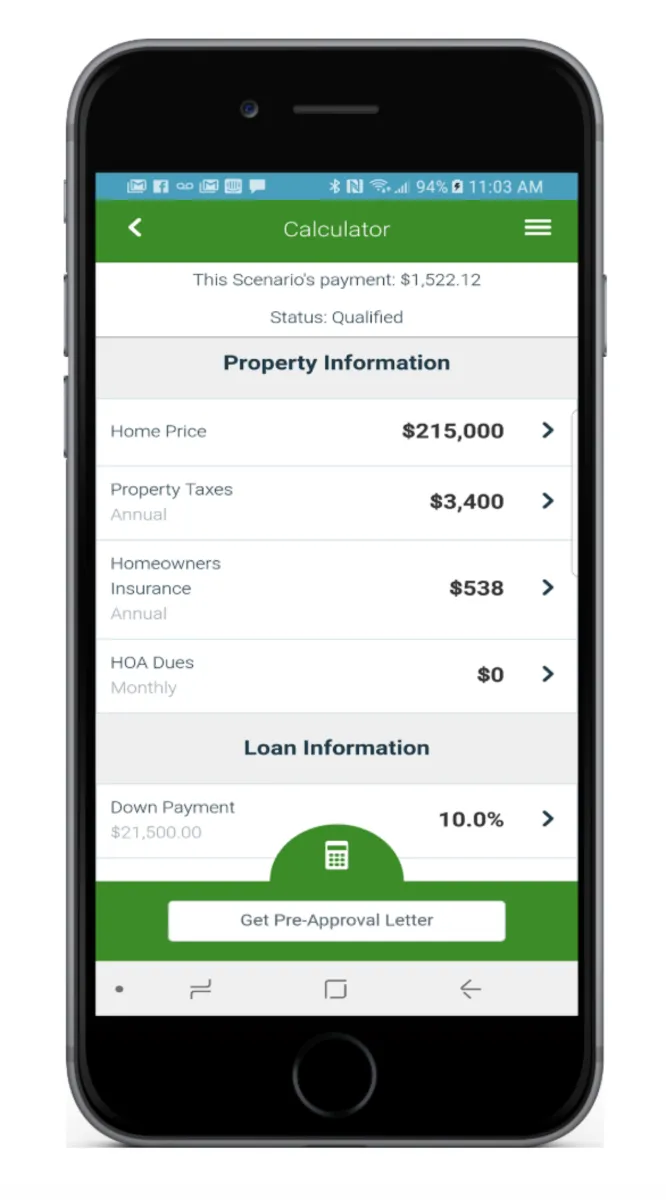Open the hamburger menu

[537, 228]
